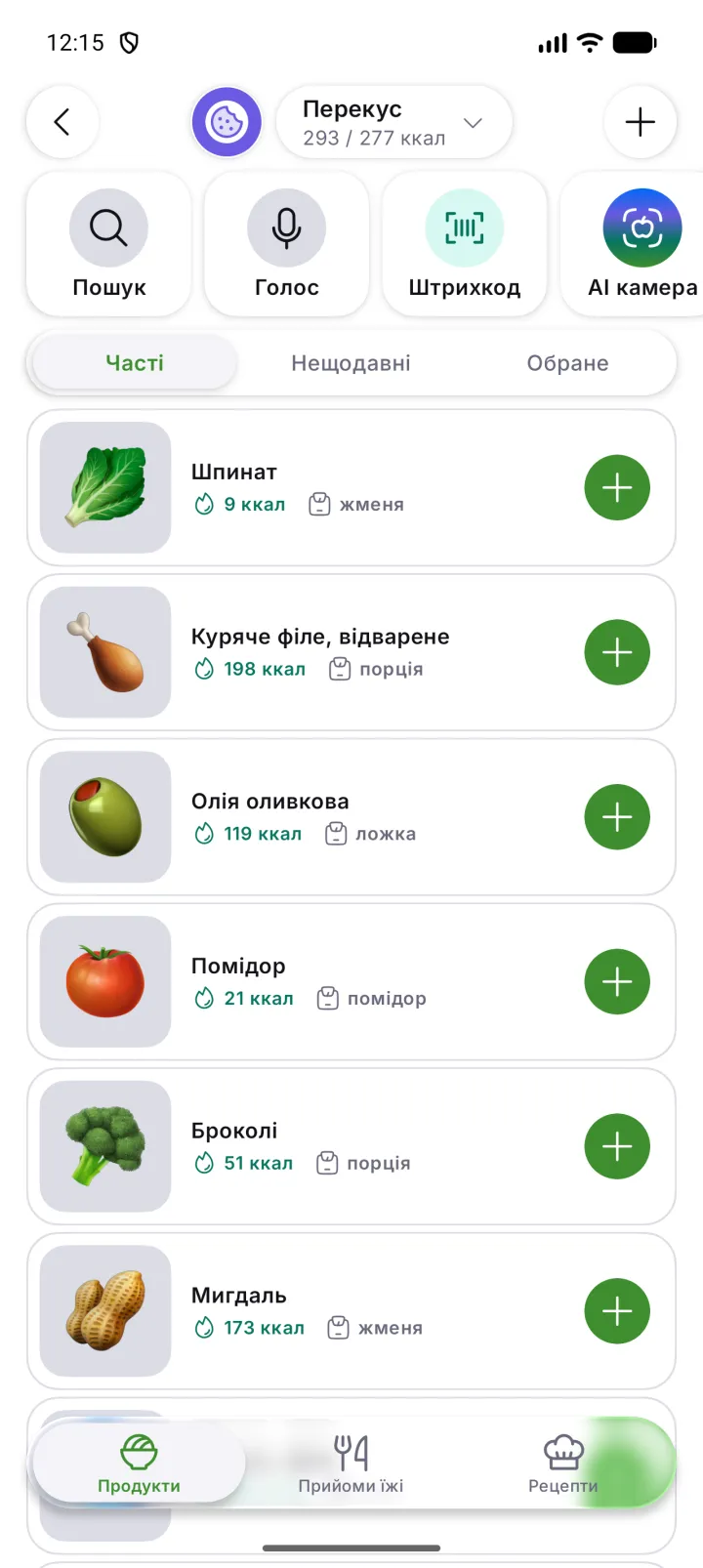The image size is (703, 1568).
Task: Add Помідор to the snack
Action: tap(617, 981)
